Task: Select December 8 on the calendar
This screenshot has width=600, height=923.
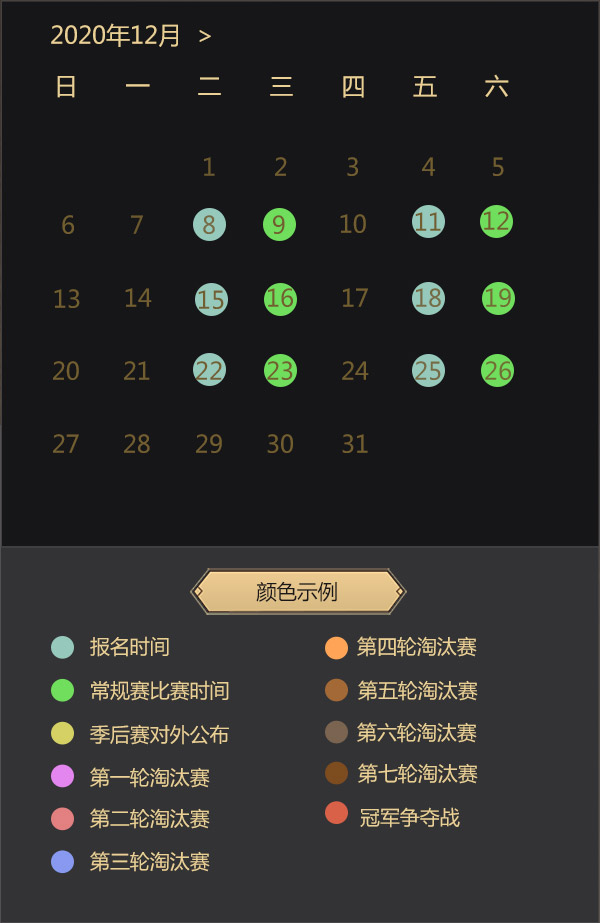Action: pyautogui.click(x=209, y=224)
